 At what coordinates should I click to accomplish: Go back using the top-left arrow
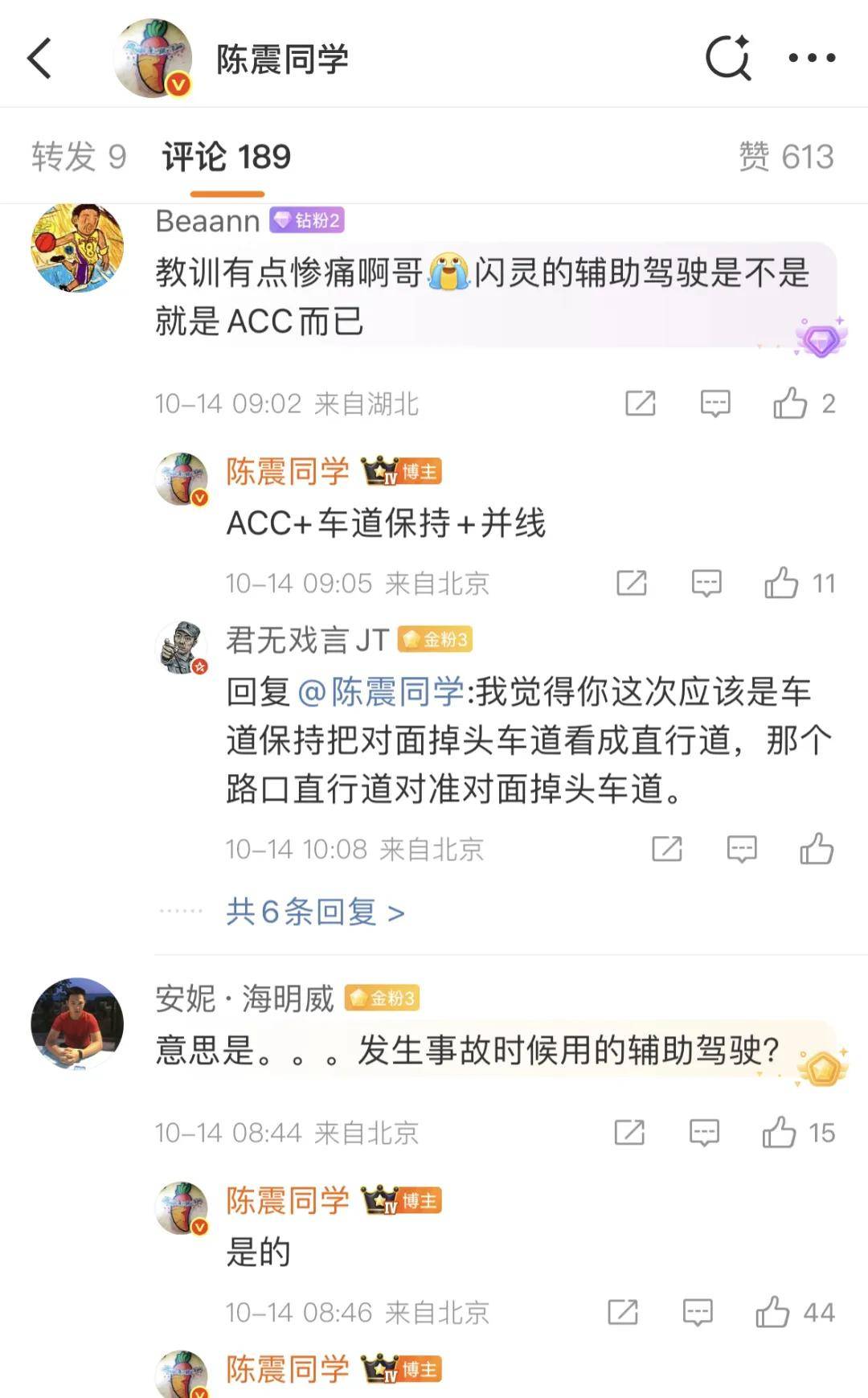[40, 59]
